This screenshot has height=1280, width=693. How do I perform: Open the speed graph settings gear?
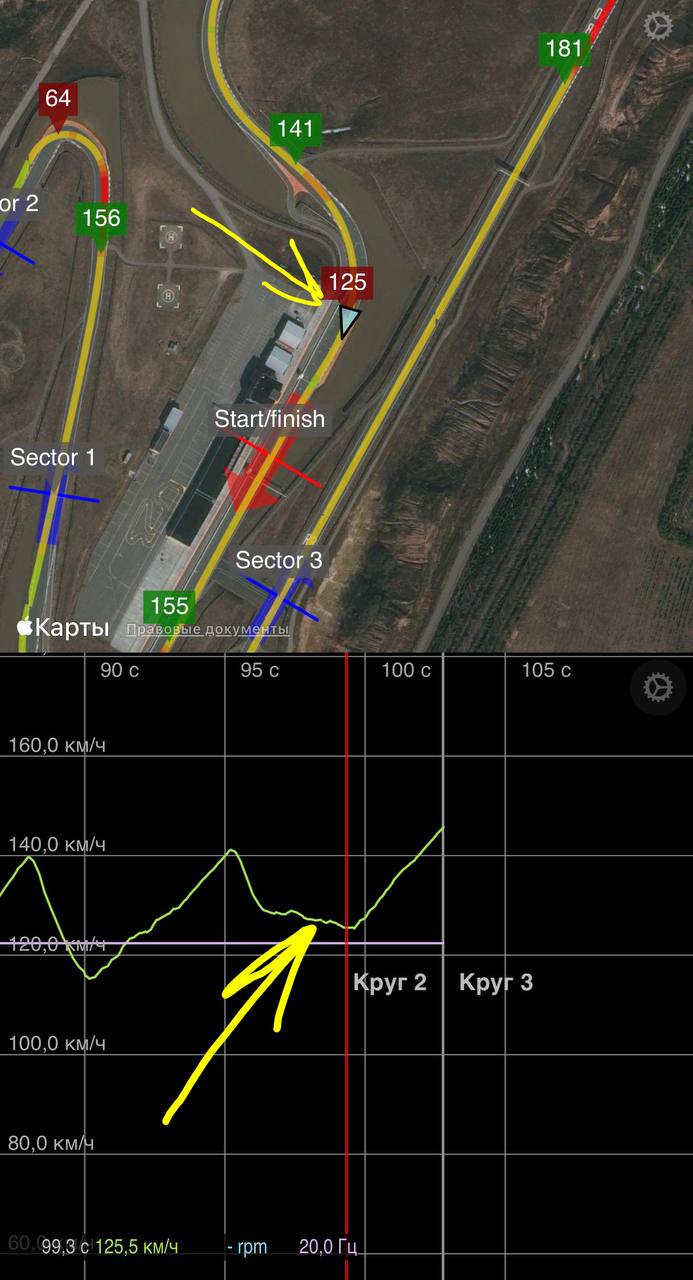click(x=657, y=688)
